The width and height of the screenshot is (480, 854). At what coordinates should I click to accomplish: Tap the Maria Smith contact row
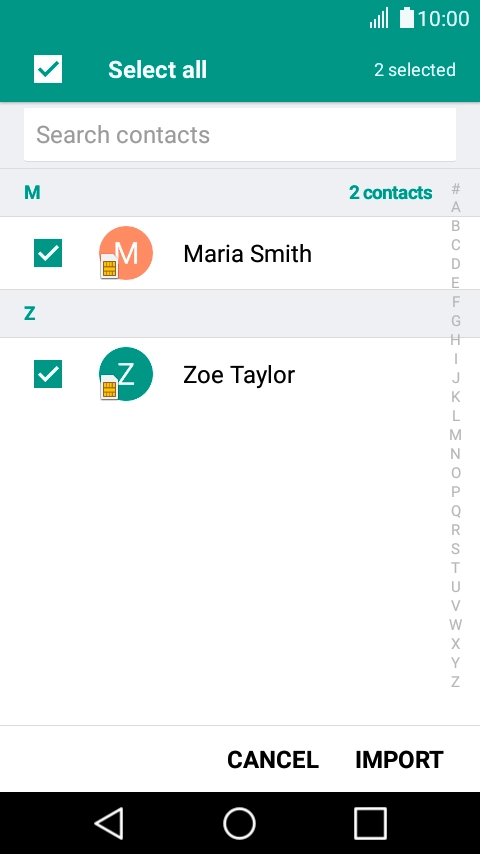(x=223, y=253)
